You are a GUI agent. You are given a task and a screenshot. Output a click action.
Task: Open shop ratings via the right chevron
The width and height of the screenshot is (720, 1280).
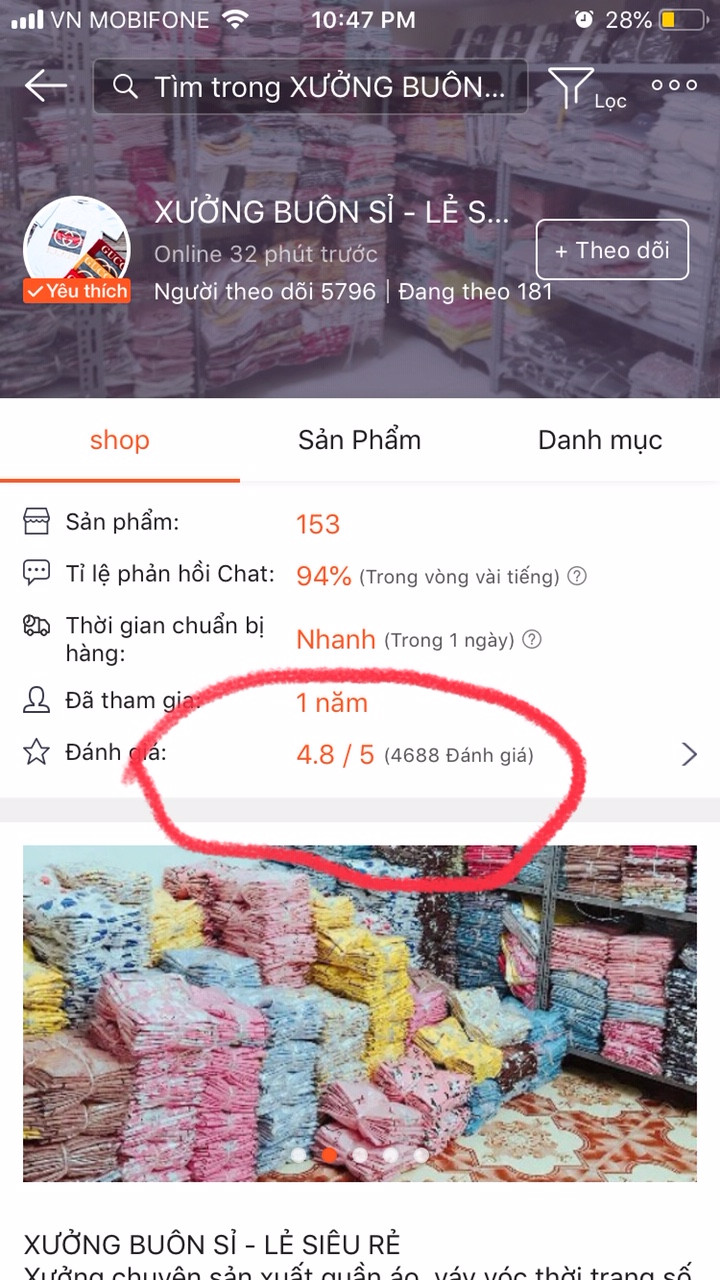[689, 754]
